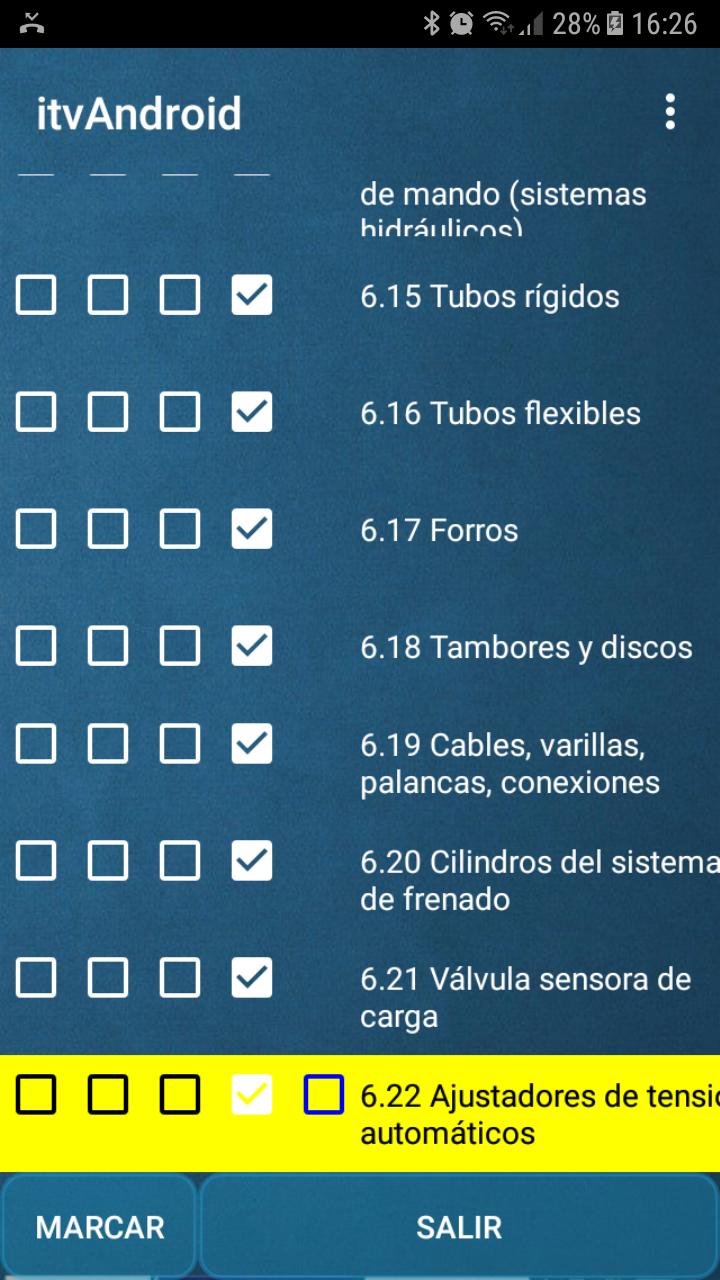Open the overflow menu

(670, 112)
